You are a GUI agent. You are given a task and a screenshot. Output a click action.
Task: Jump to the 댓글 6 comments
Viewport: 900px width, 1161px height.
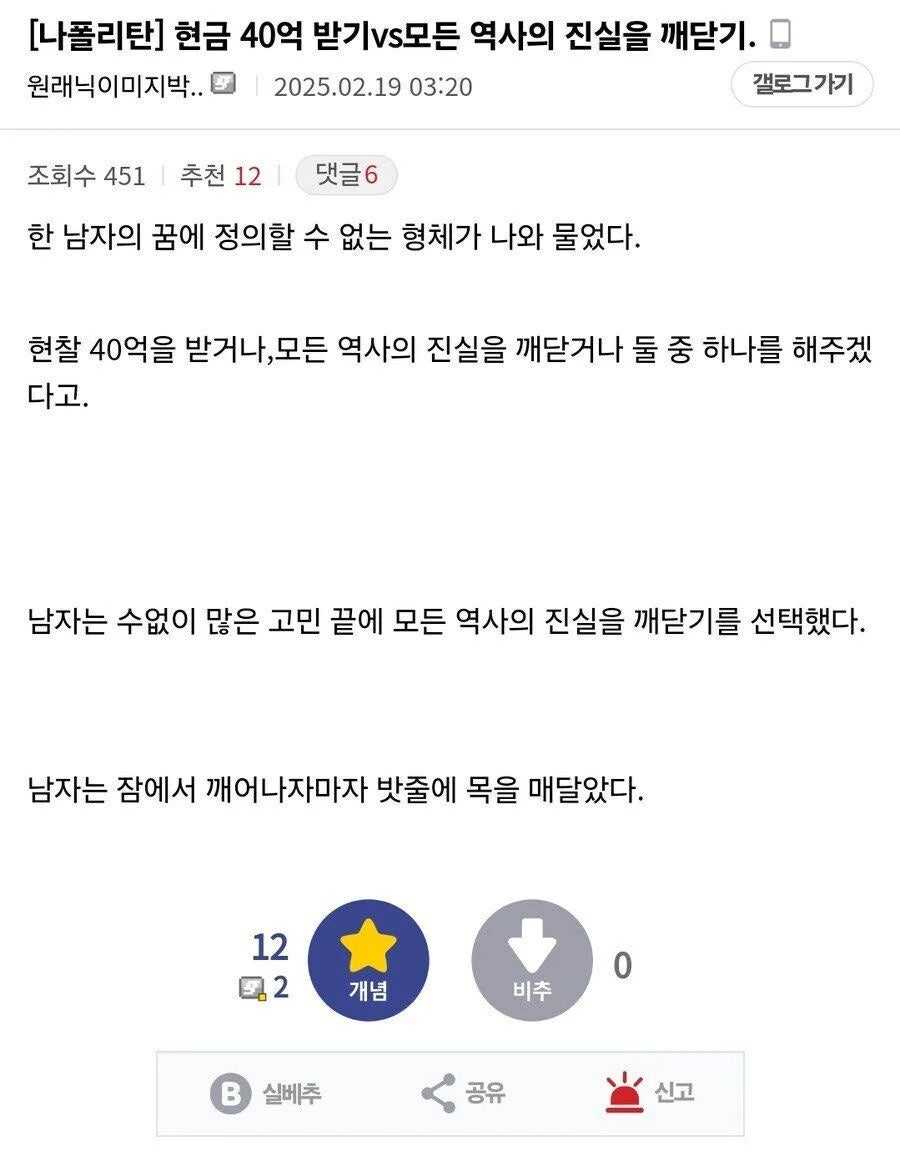(x=346, y=176)
